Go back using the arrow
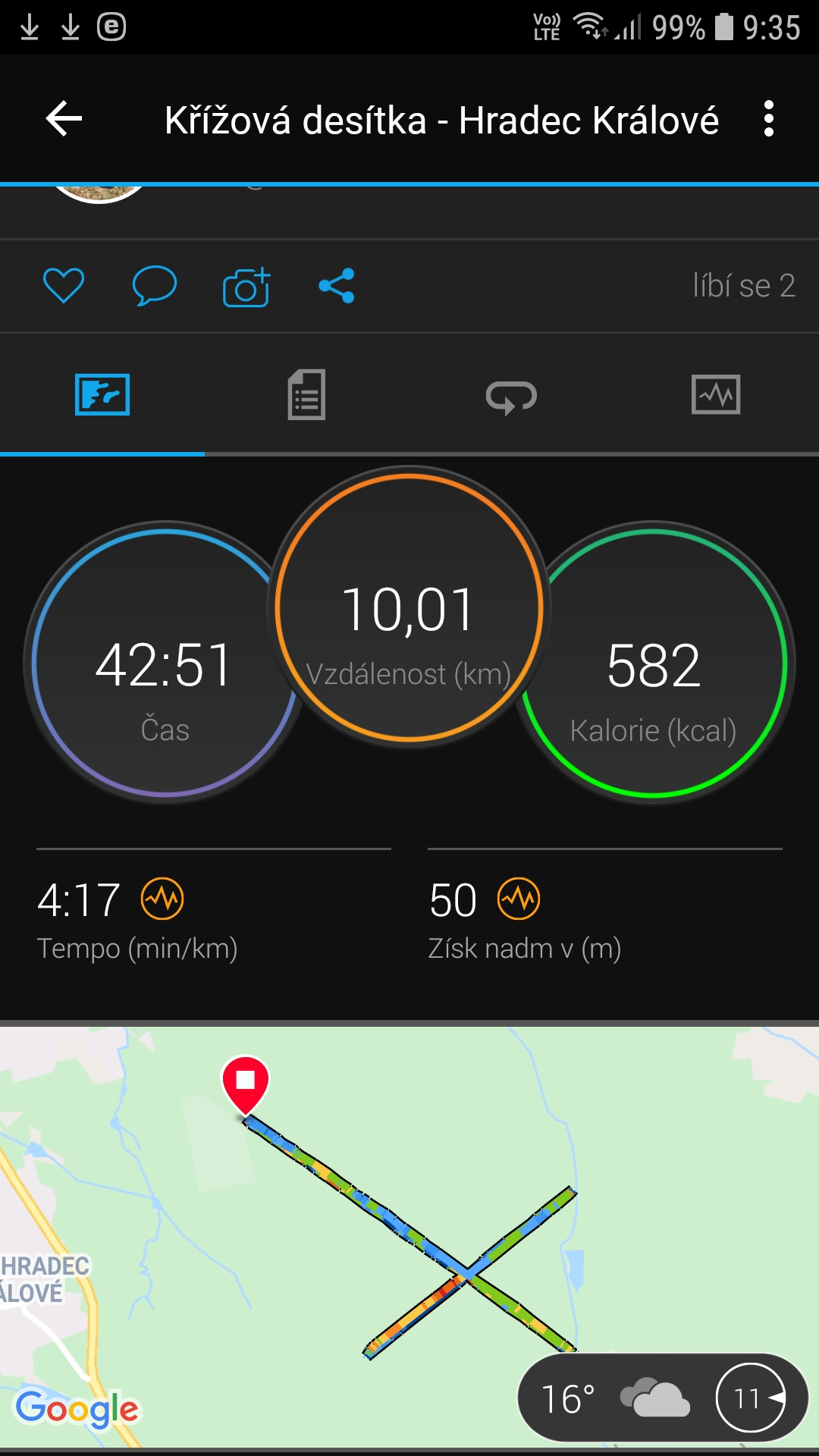819x1456 pixels. pyautogui.click(x=64, y=119)
